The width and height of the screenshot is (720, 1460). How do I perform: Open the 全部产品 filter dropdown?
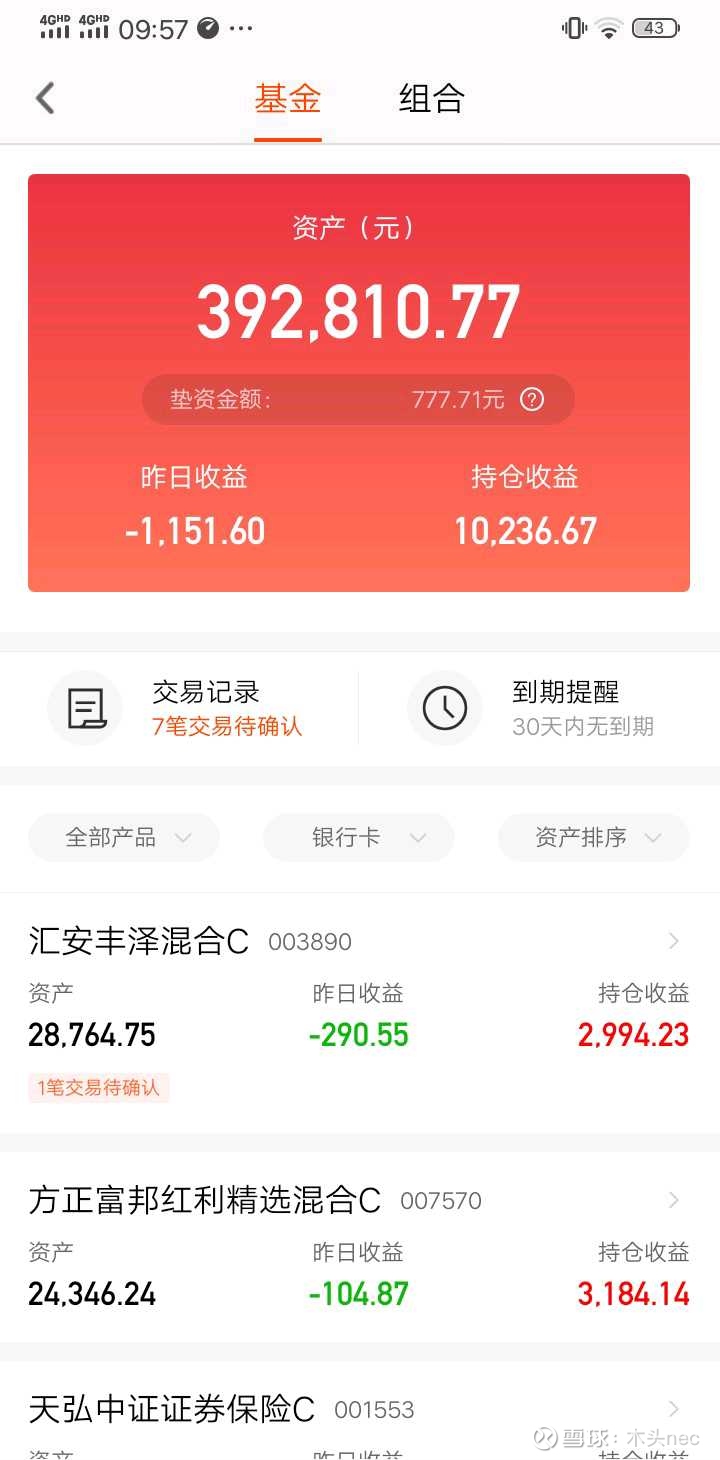coord(123,838)
